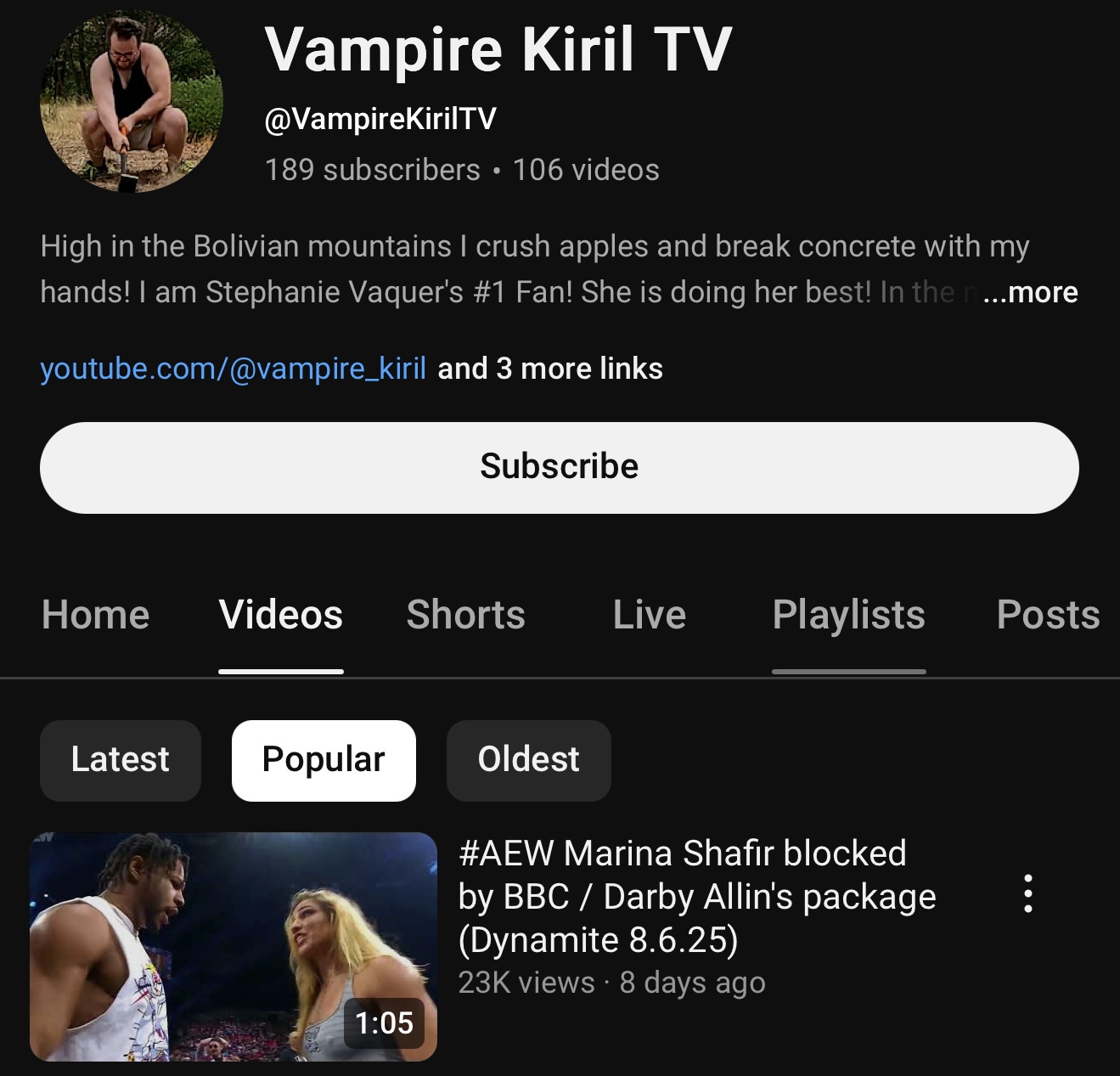Image resolution: width=1120 pixels, height=1076 pixels.
Task: Expand channel description with more
Action: click(x=1030, y=292)
